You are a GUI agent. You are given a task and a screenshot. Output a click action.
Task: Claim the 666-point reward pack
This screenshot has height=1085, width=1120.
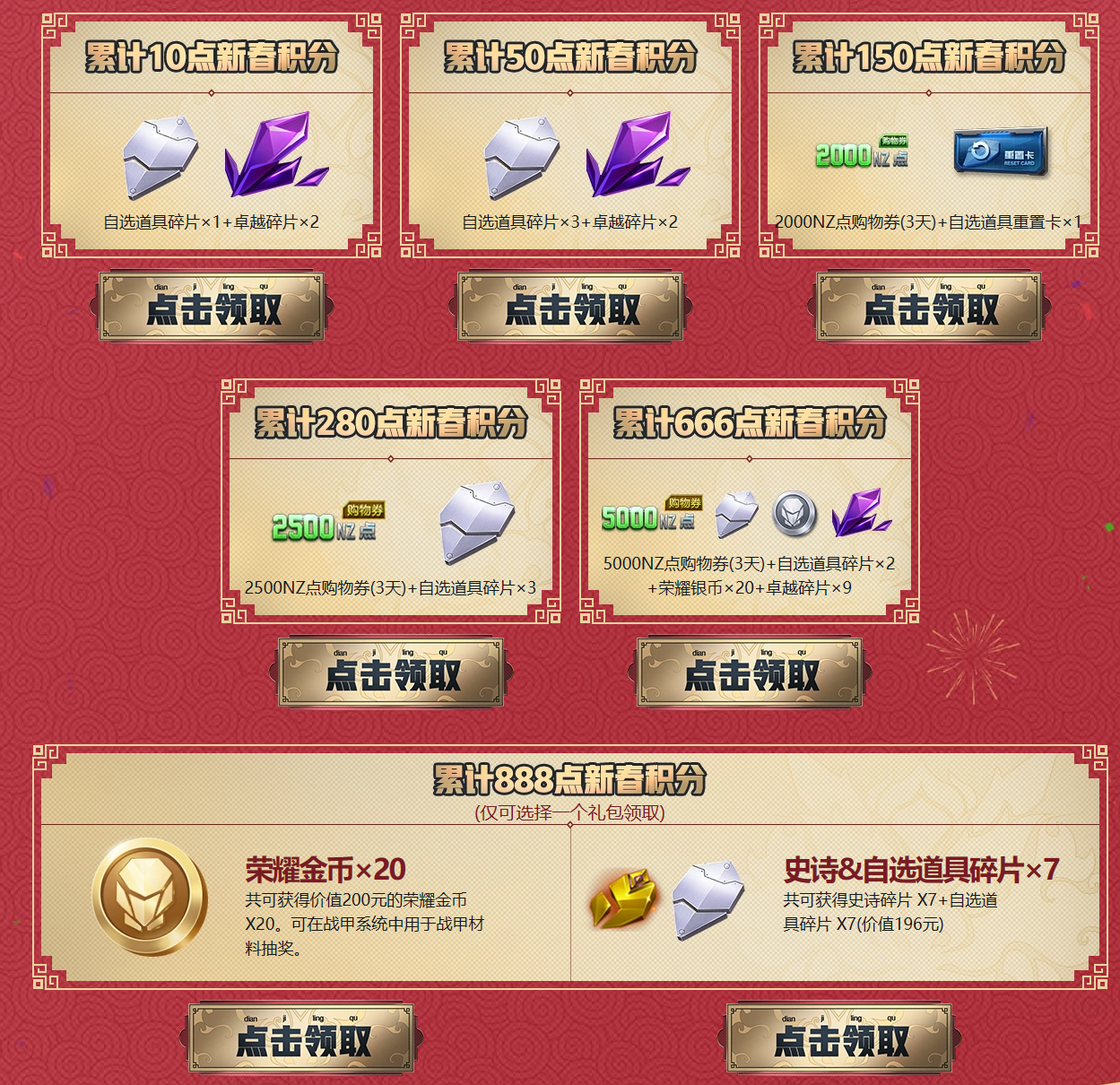click(x=750, y=673)
